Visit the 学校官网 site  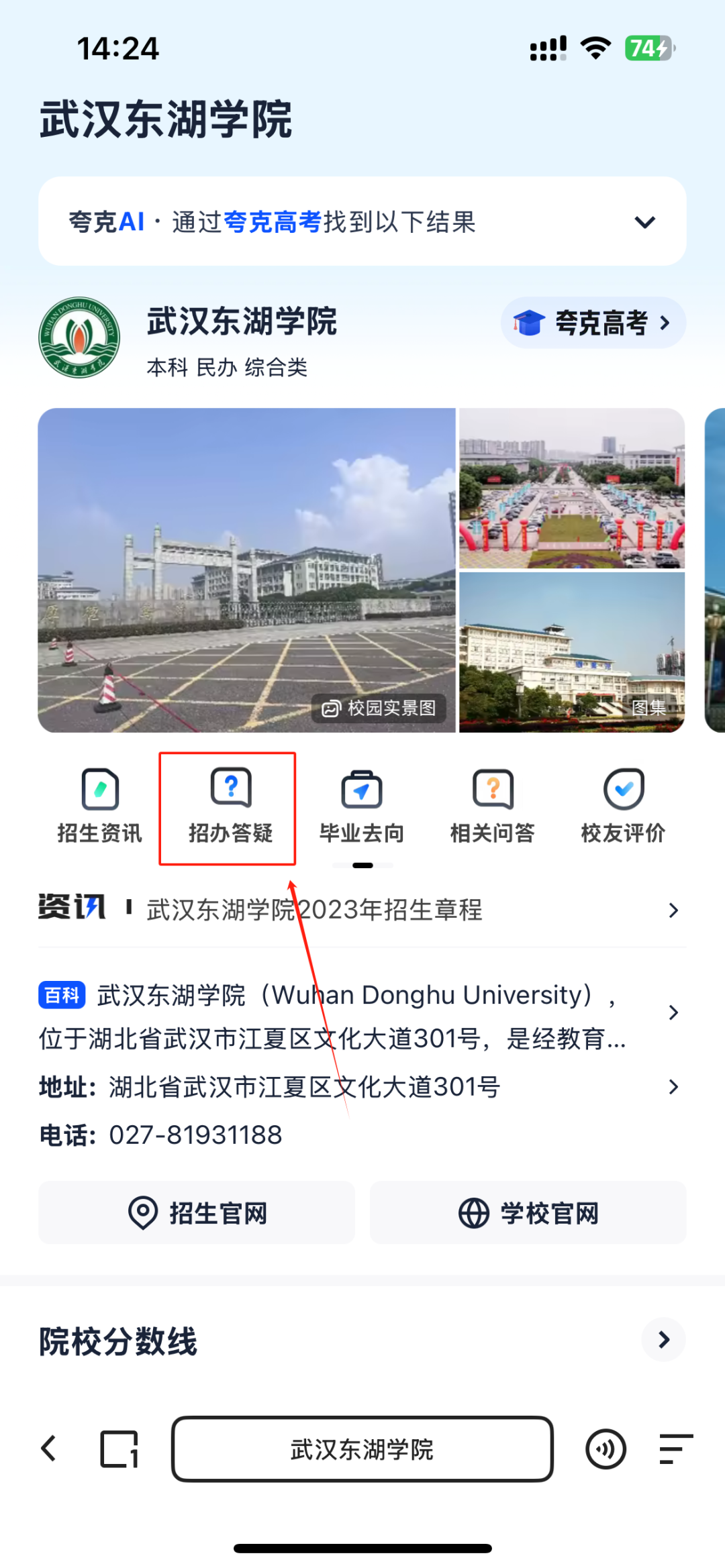(x=528, y=1212)
